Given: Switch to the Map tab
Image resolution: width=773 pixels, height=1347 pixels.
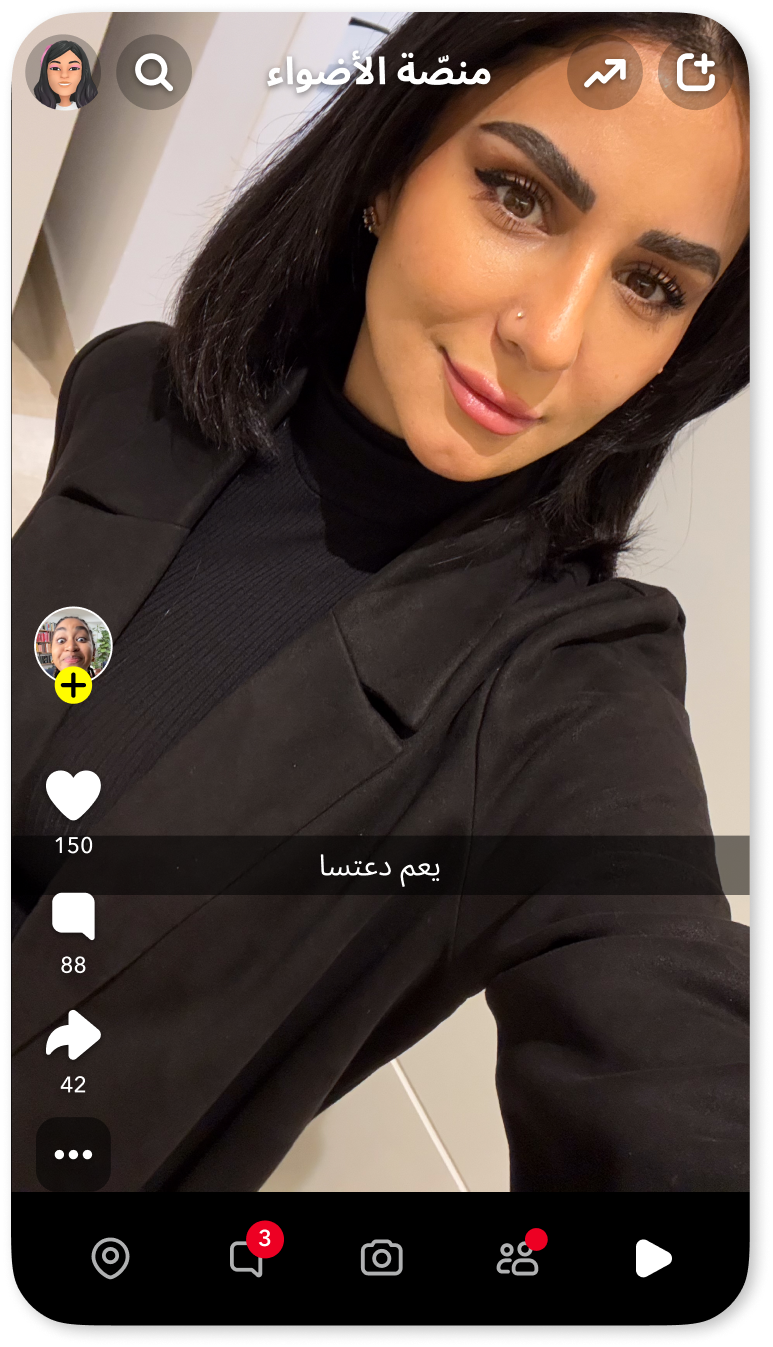Looking at the screenshot, I should coord(110,1258).
